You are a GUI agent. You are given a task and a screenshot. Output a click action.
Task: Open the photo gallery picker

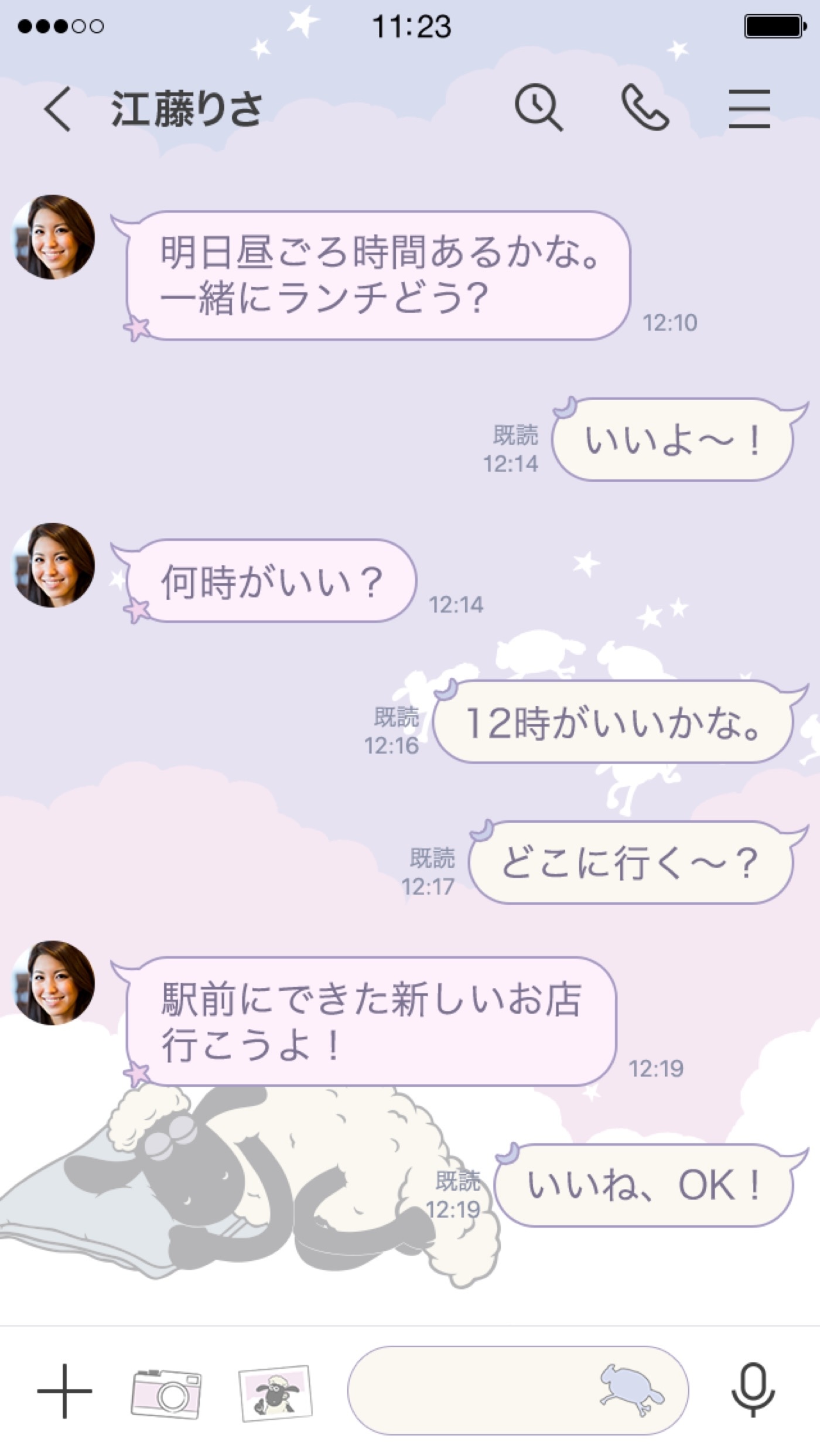(x=275, y=1393)
